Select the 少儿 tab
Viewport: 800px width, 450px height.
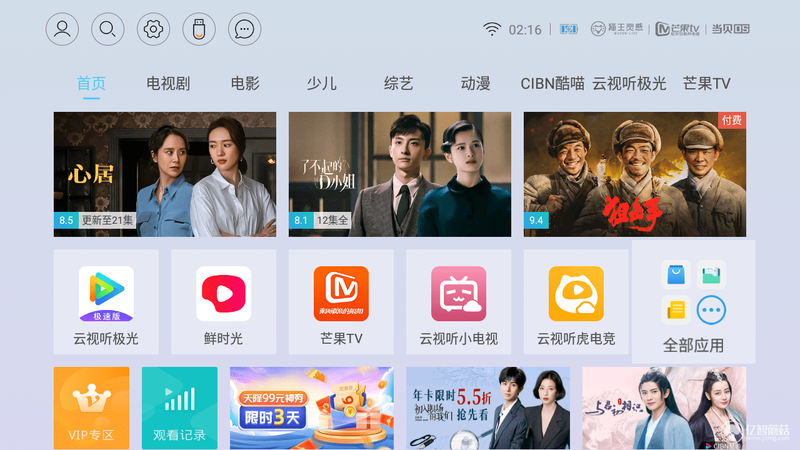321,84
